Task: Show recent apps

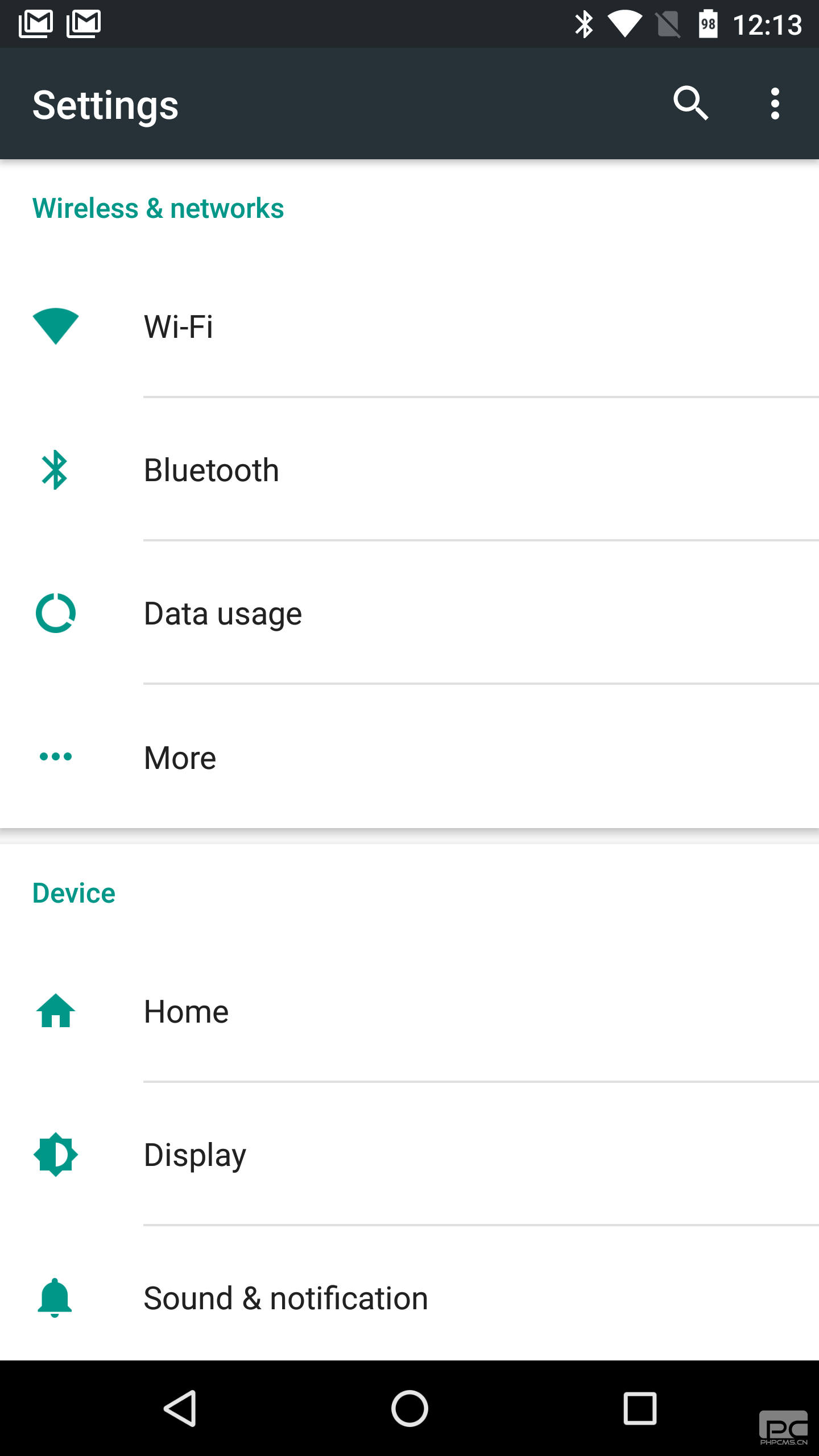Action: click(x=640, y=1408)
